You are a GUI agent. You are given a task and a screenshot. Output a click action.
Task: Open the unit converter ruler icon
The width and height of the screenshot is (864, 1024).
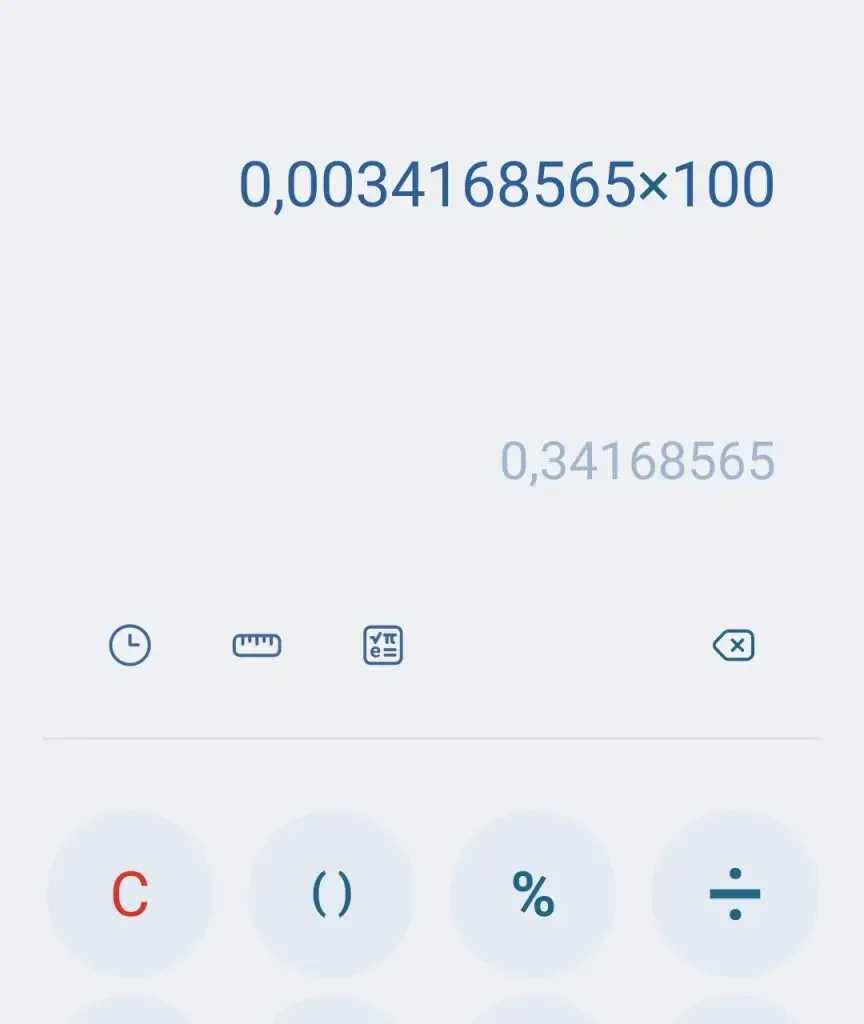[x=257, y=645]
